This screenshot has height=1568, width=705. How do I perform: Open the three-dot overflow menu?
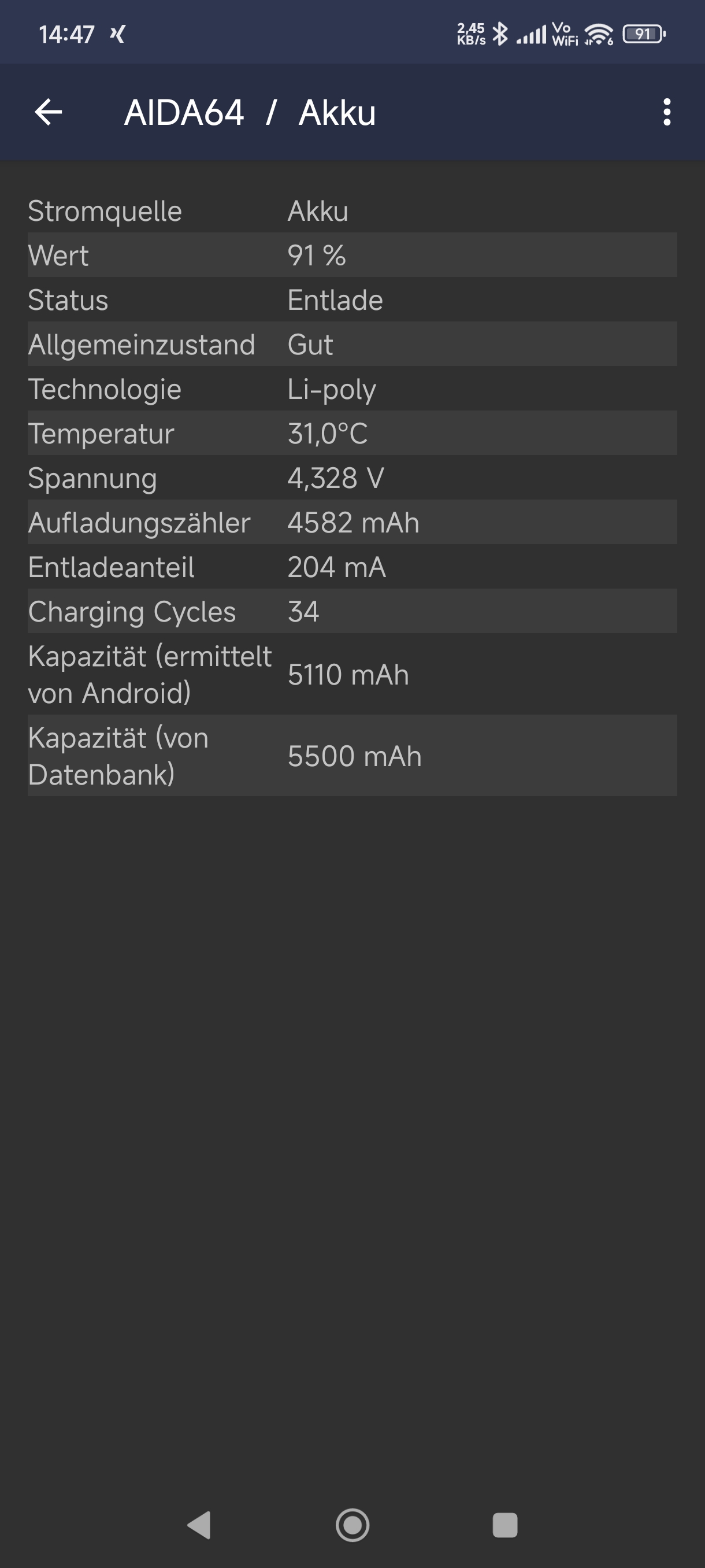pyautogui.click(x=667, y=113)
